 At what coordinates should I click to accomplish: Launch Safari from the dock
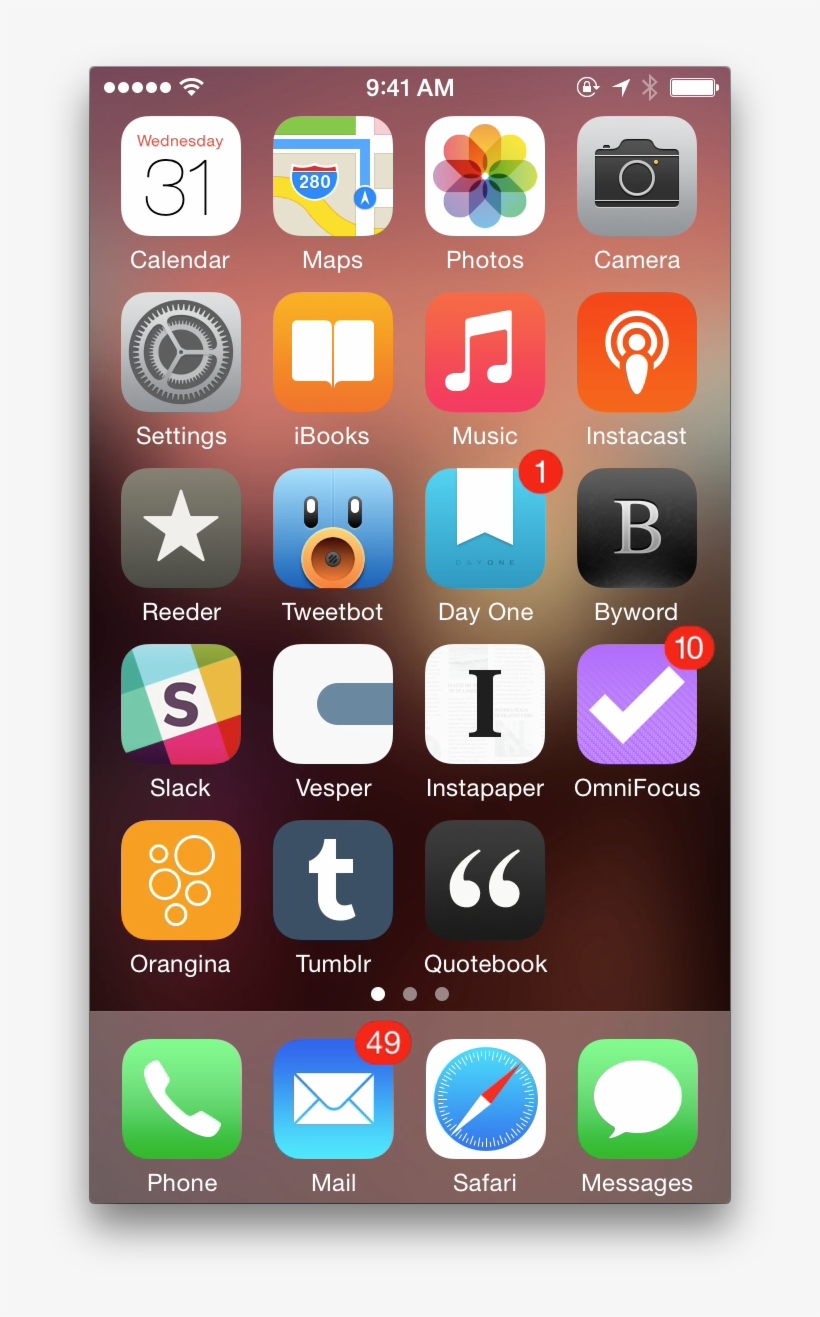click(x=485, y=1099)
